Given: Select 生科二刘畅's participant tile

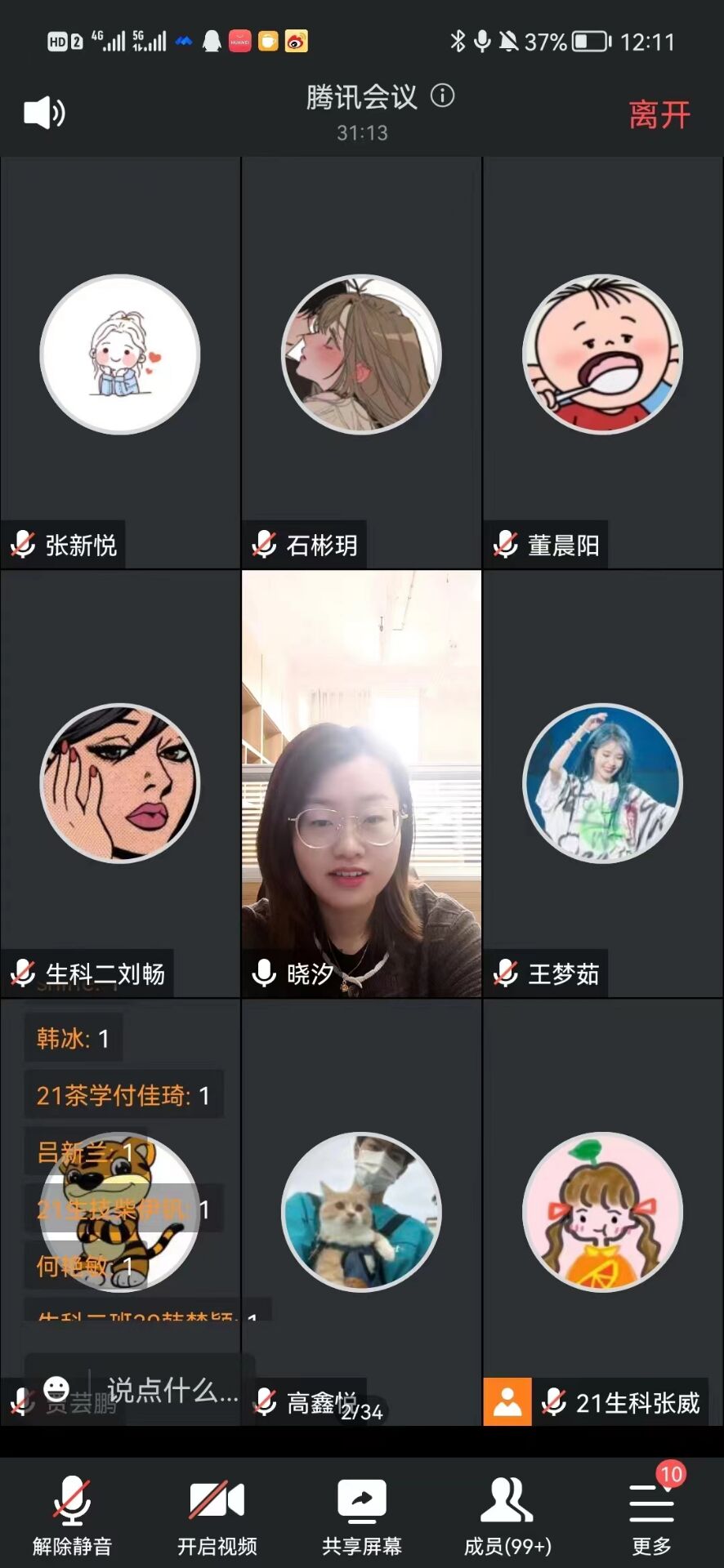Looking at the screenshot, I should pyautogui.click(x=120, y=784).
